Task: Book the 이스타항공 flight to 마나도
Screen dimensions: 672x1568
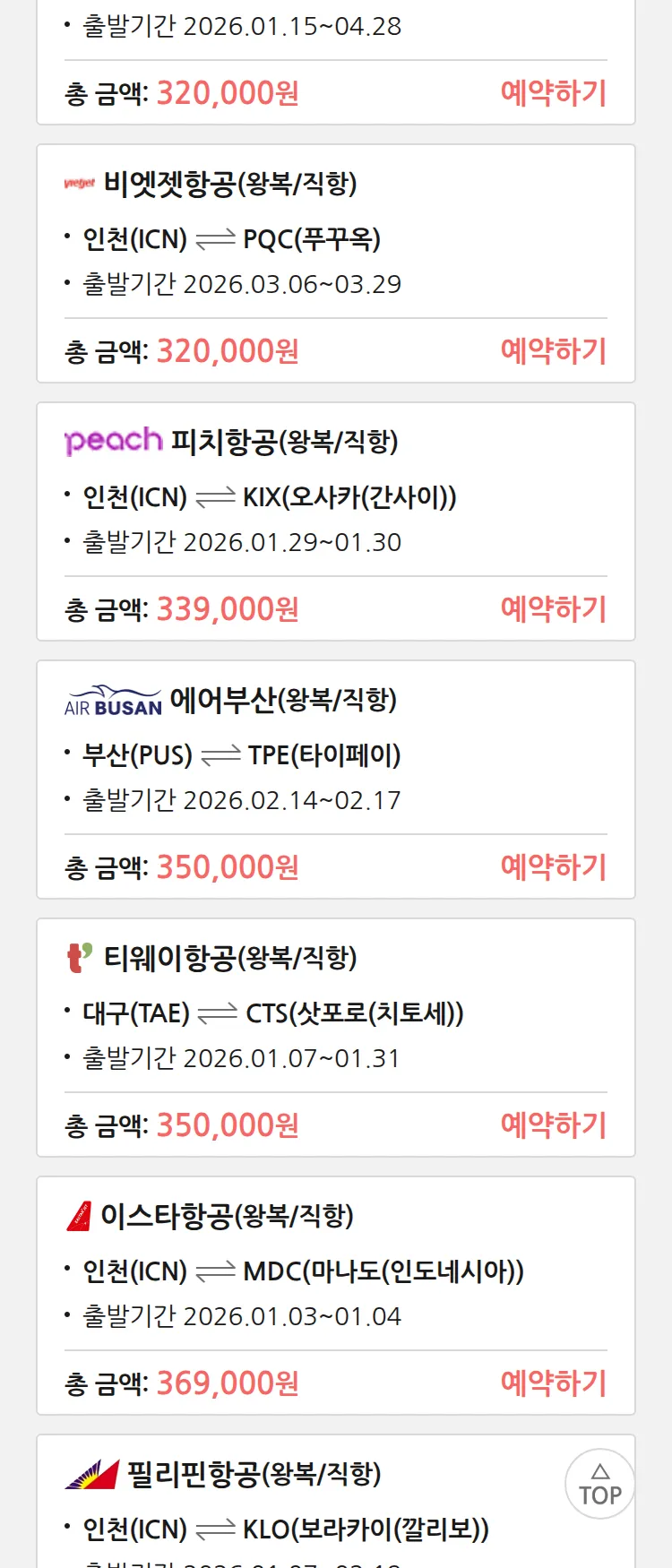Action: point(553,1383)
